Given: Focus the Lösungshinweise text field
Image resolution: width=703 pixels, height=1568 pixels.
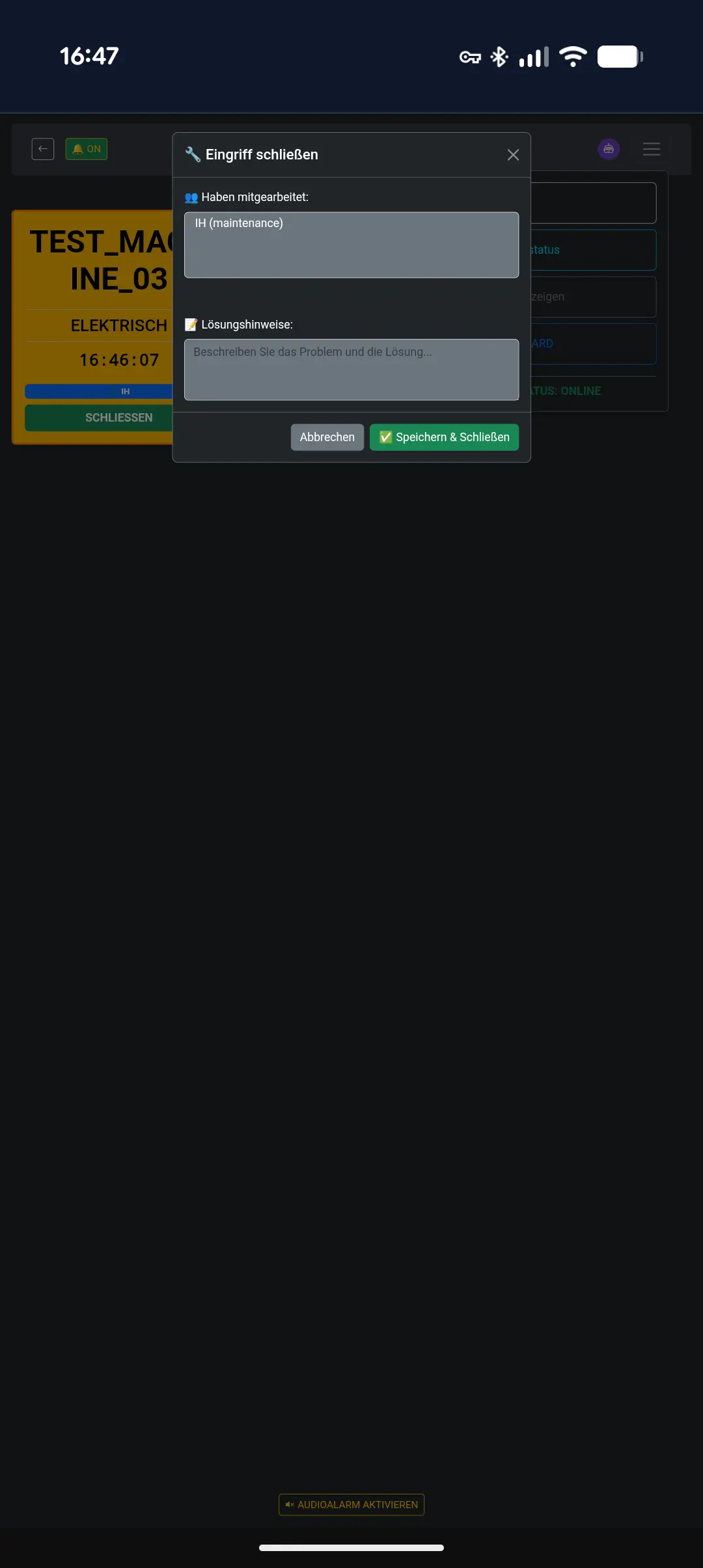Looking at the screenshot, I should tap(351, 369).
